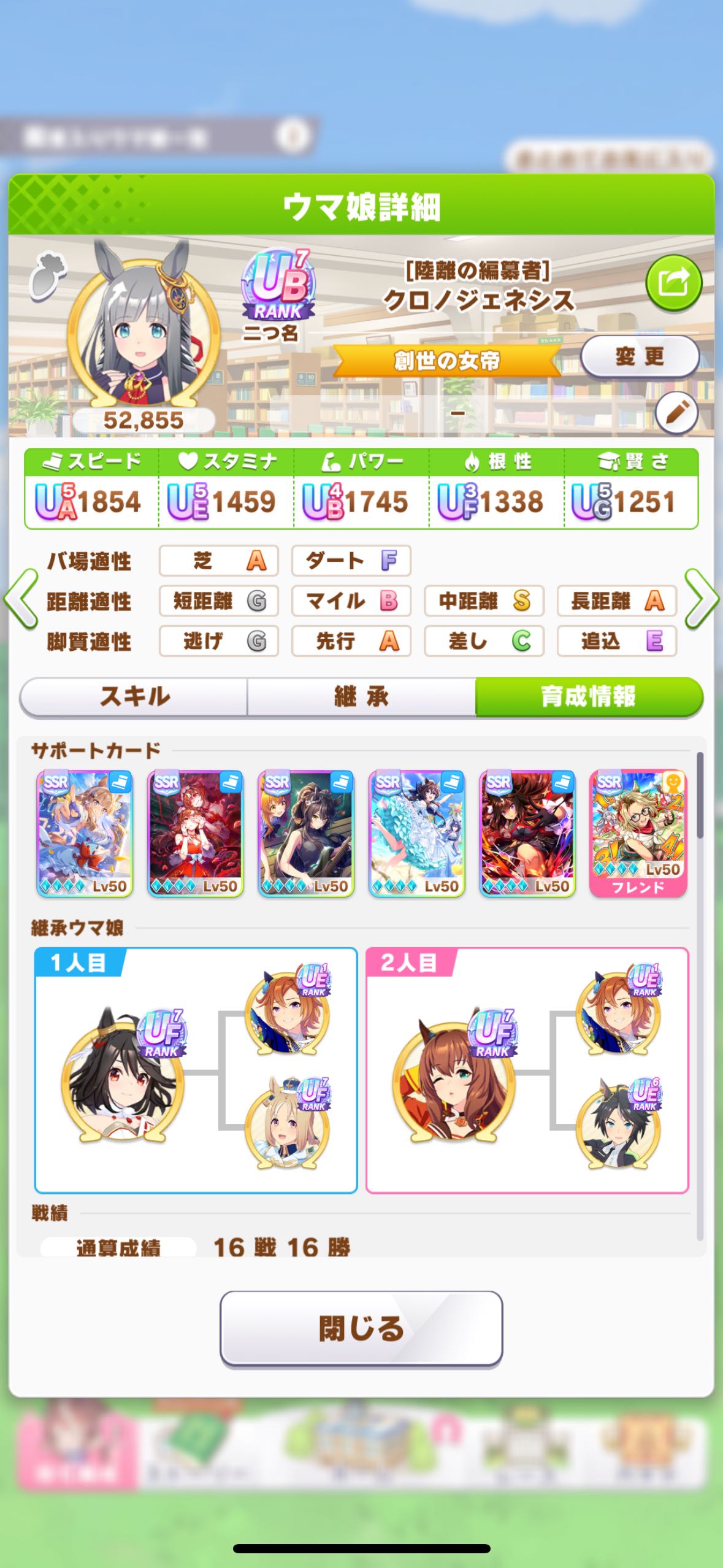Open the fifth SSR support card
723x1568 pixels.
click(x=527, y=834)
